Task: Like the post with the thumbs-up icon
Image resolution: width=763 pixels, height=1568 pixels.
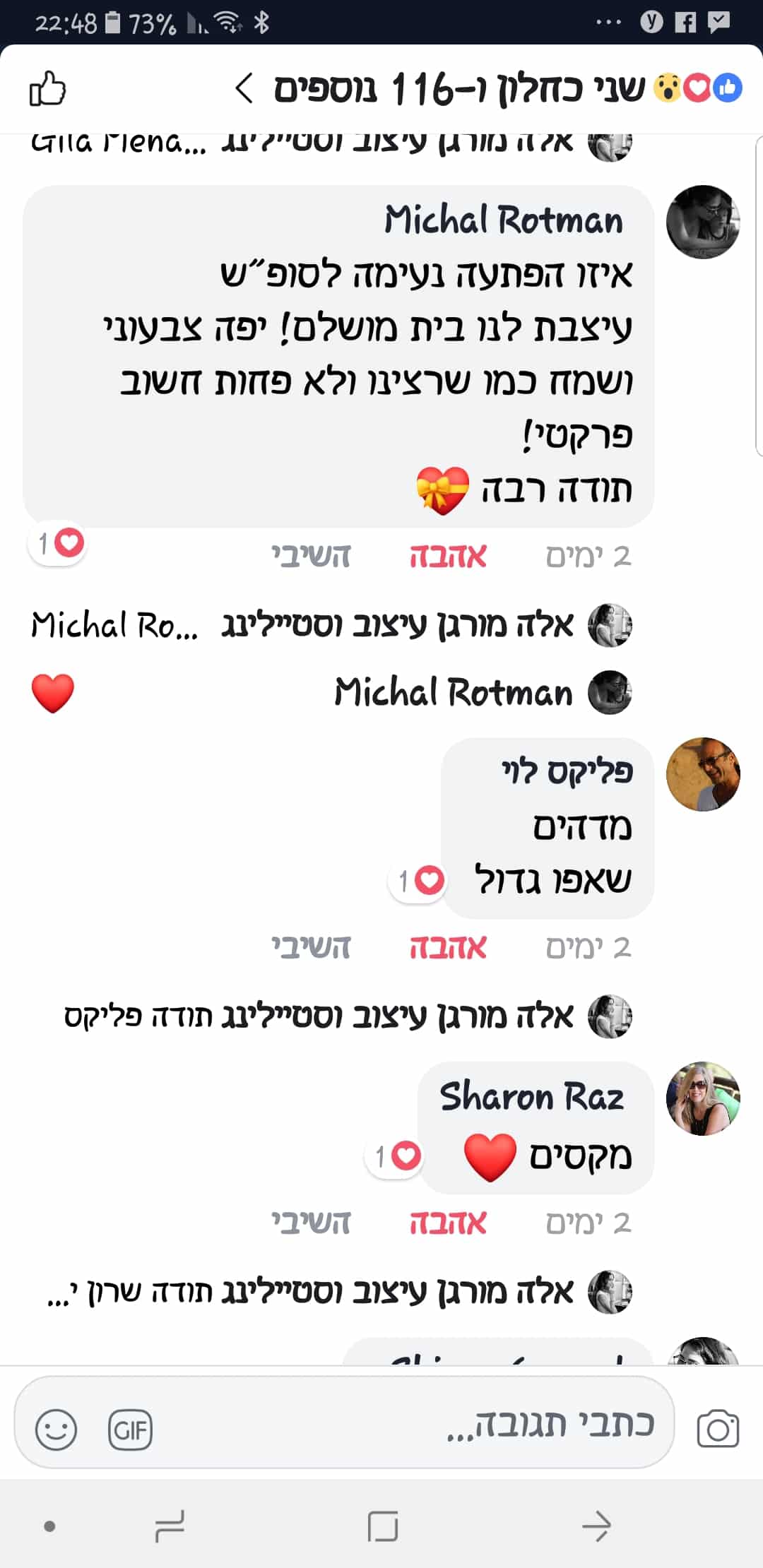Action: pos(47,89)
